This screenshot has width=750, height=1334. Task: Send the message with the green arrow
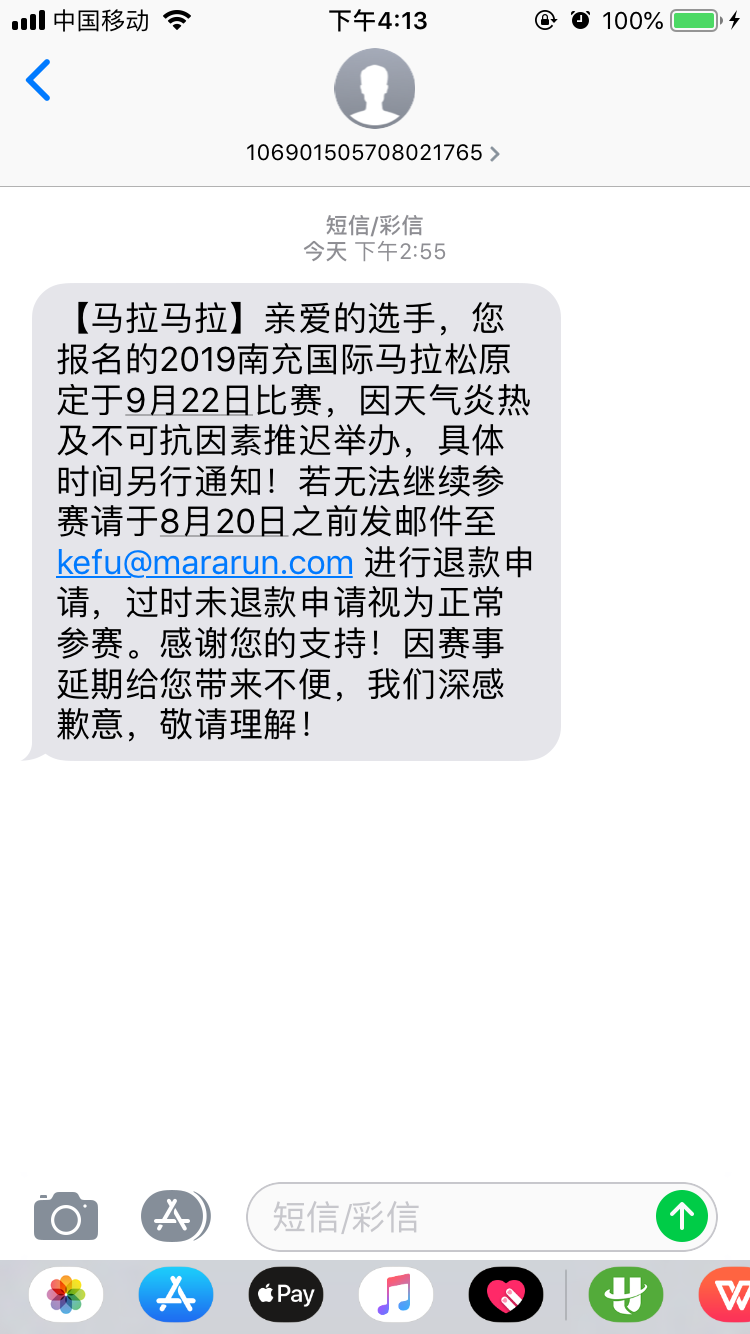(x=682, y=1216)
